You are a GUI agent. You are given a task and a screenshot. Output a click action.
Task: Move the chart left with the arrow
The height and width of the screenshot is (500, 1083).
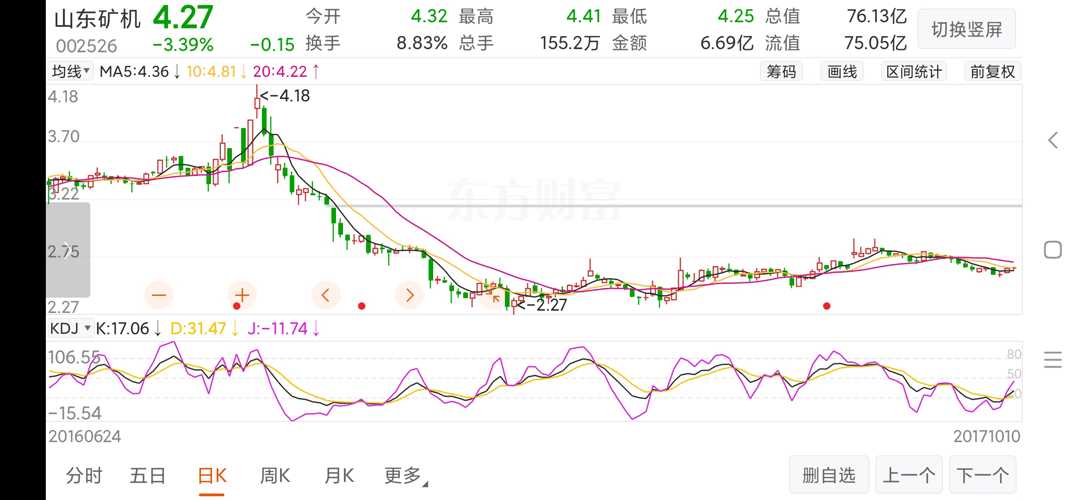click(325, 294)
